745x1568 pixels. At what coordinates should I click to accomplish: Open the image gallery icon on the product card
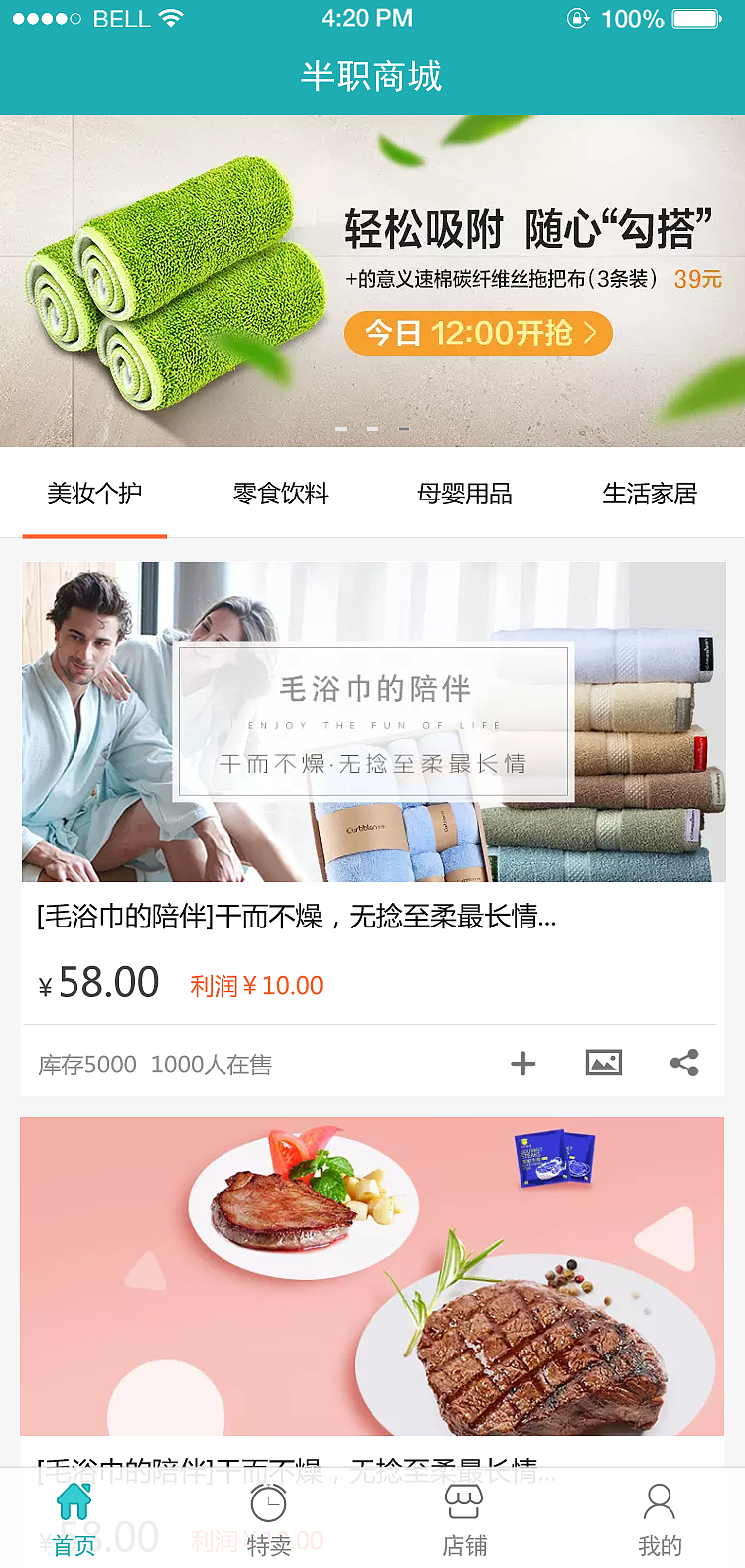click(604, 1063)
